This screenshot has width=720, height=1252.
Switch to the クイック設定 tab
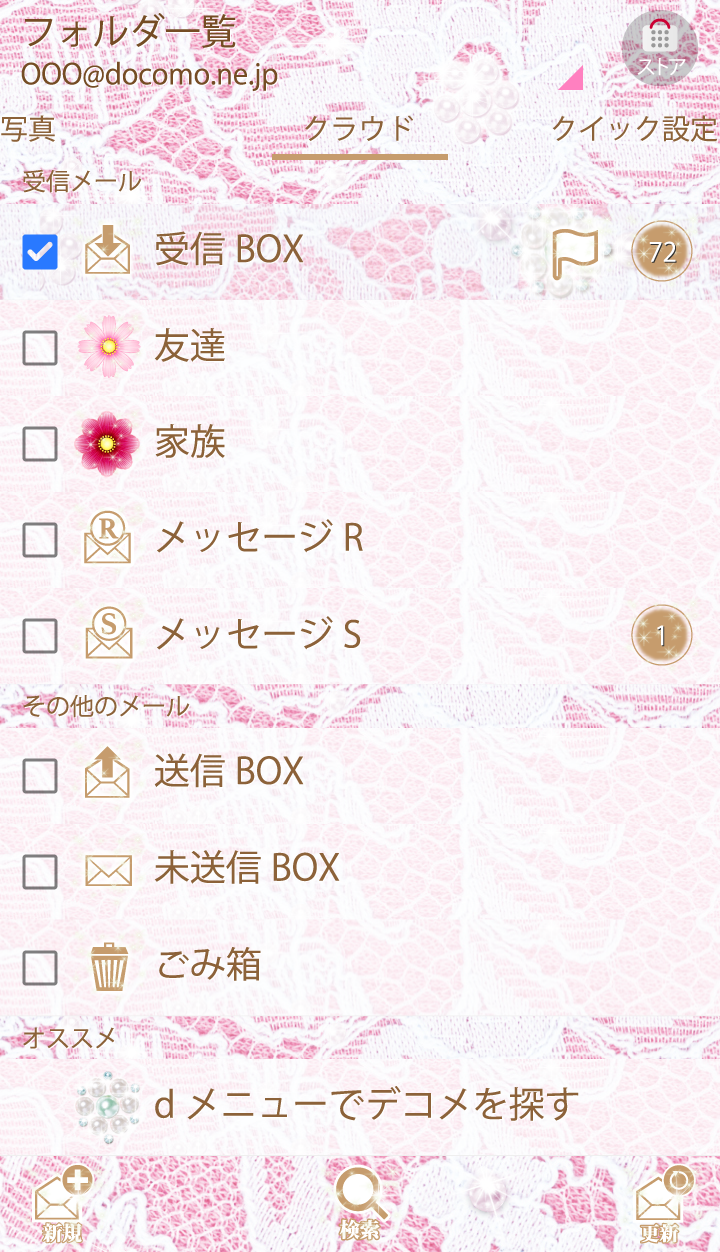coord(635,129)
